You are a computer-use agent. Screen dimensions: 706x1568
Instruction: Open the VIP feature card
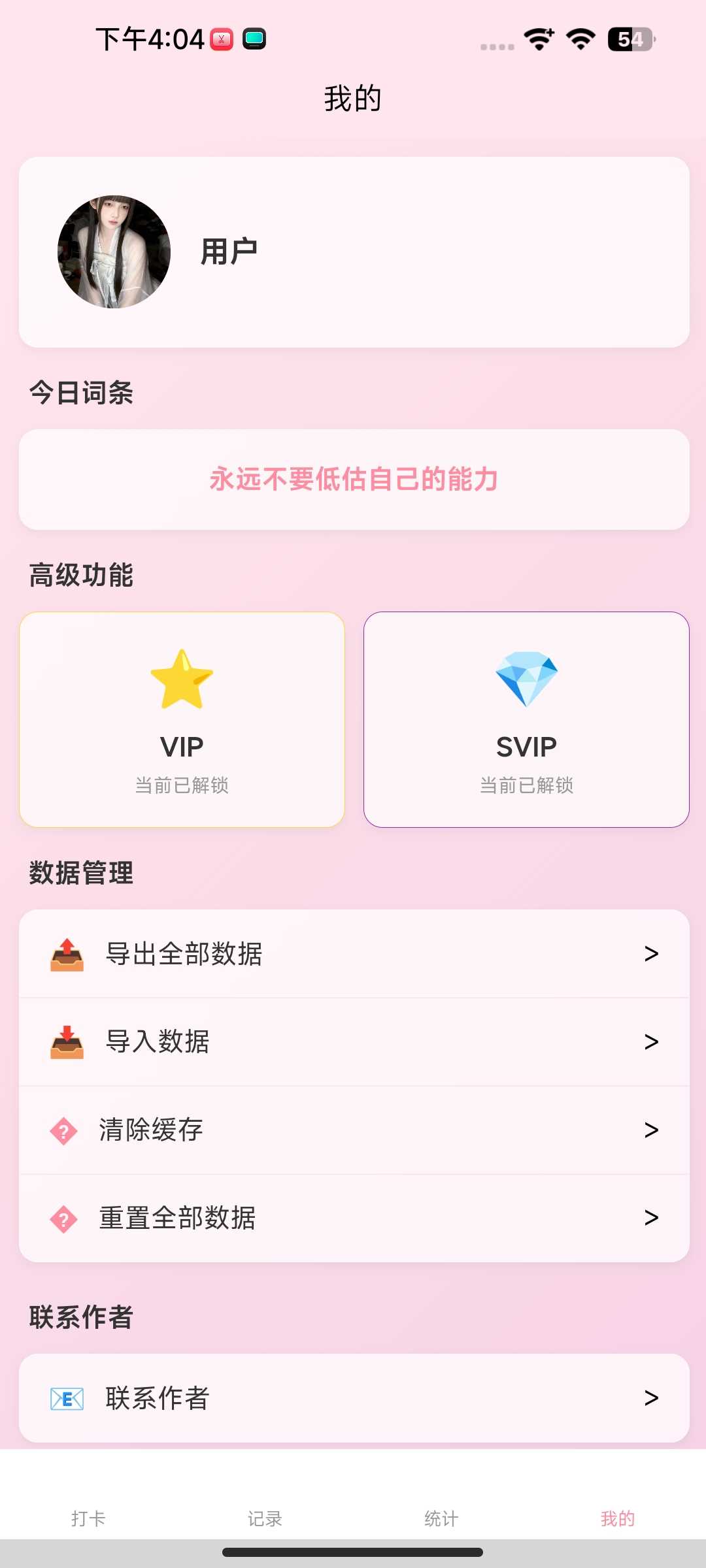pos(182,719)
